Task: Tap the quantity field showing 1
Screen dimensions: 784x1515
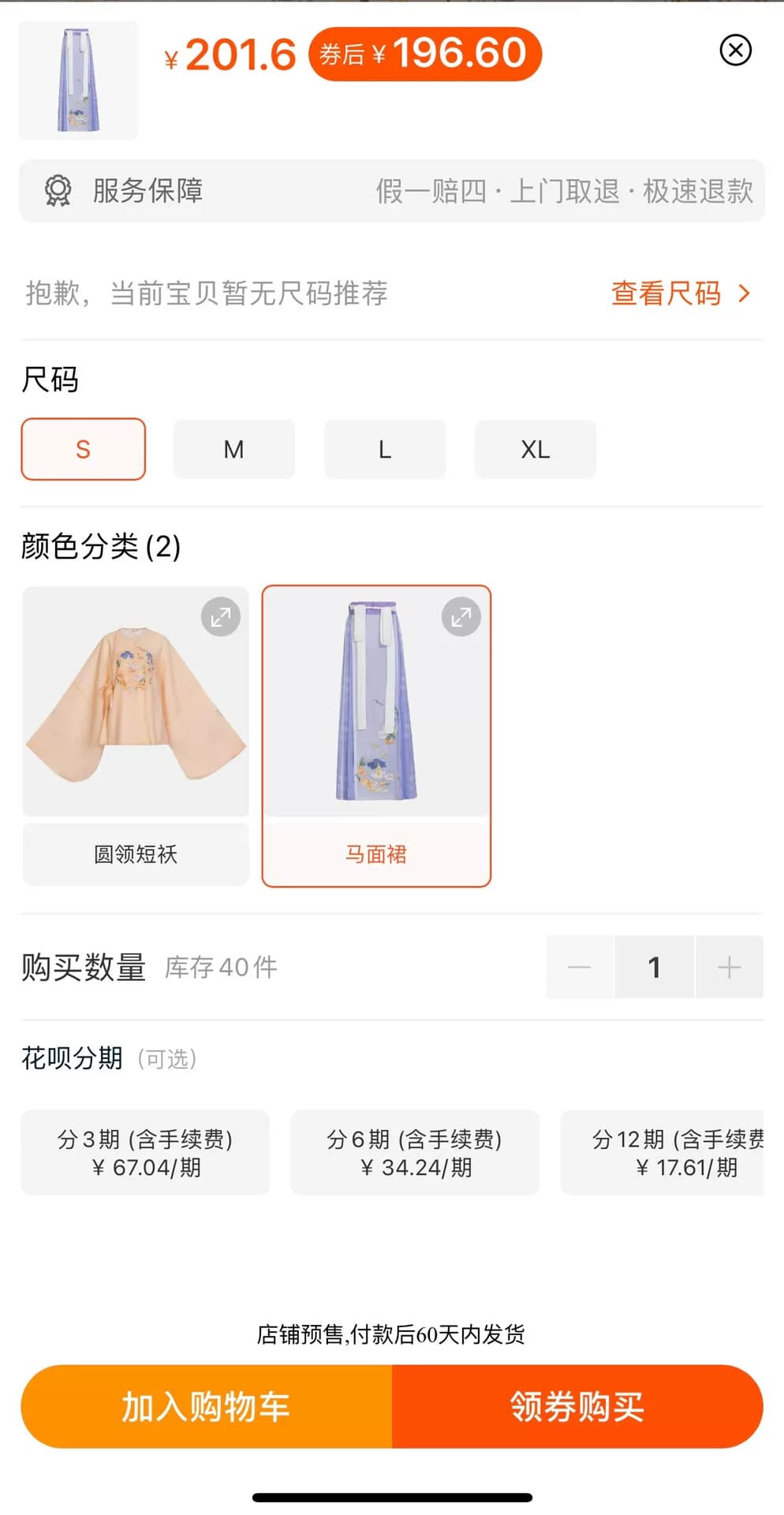Action: pyautogui.click(x=655, y=967)
